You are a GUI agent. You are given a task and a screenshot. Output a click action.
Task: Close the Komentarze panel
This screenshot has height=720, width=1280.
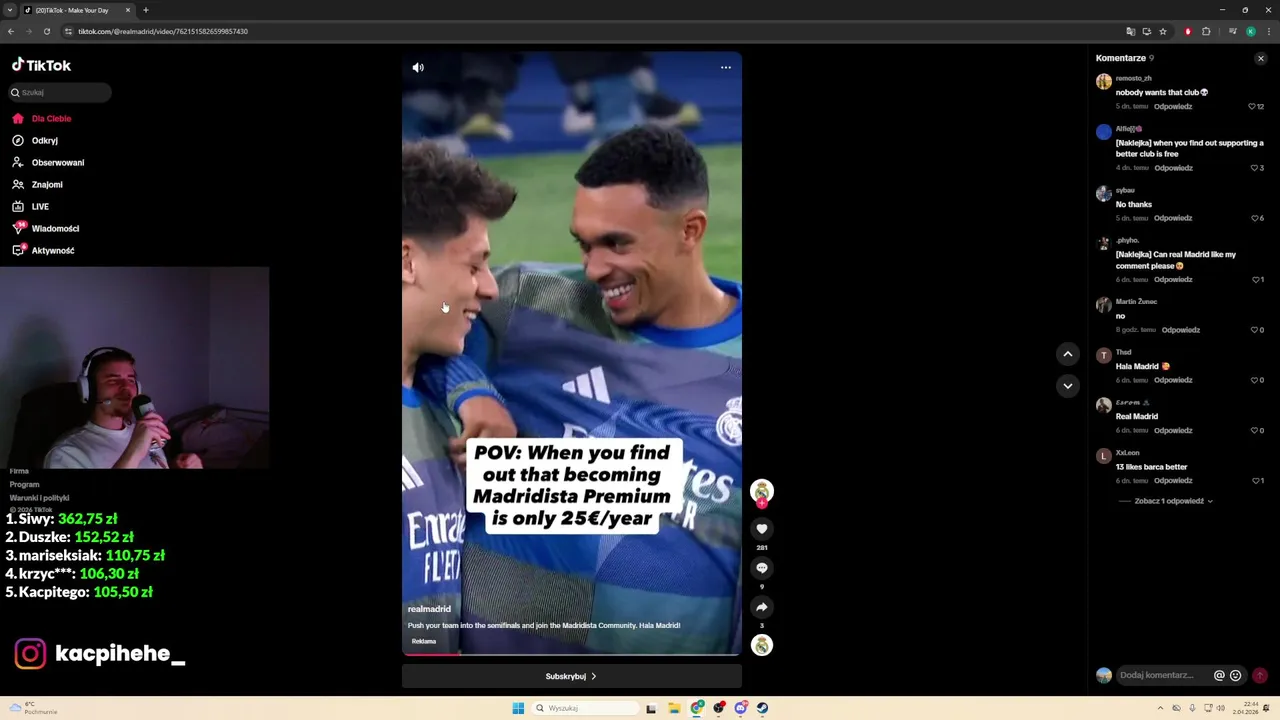1260,59
